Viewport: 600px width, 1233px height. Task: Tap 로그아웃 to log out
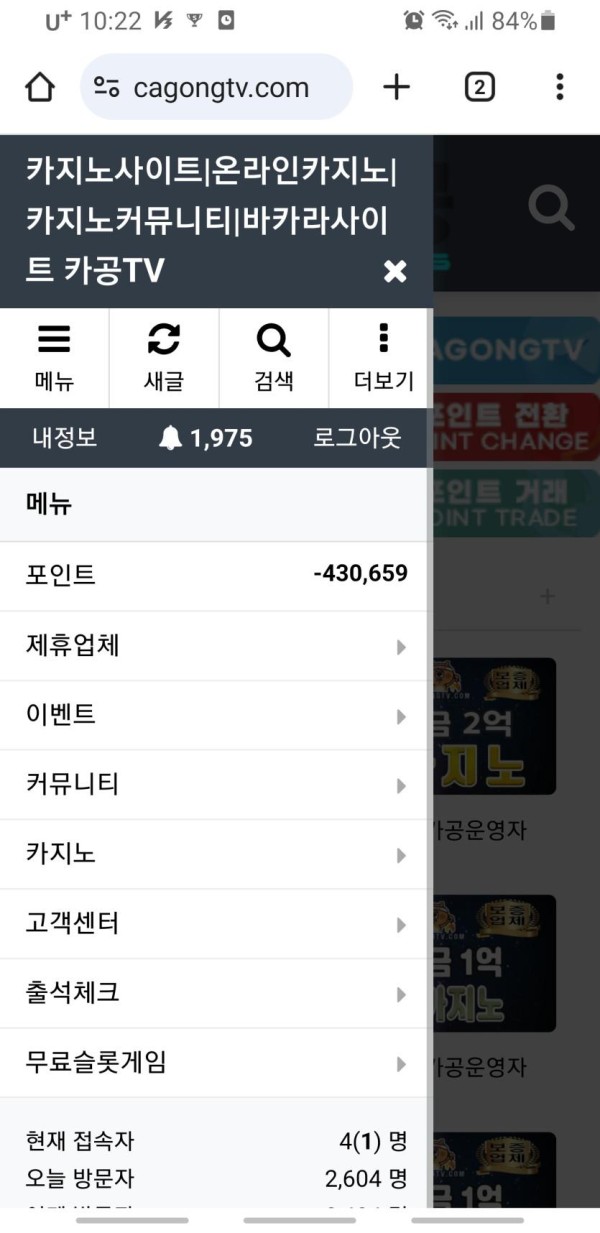click(357, 438)
